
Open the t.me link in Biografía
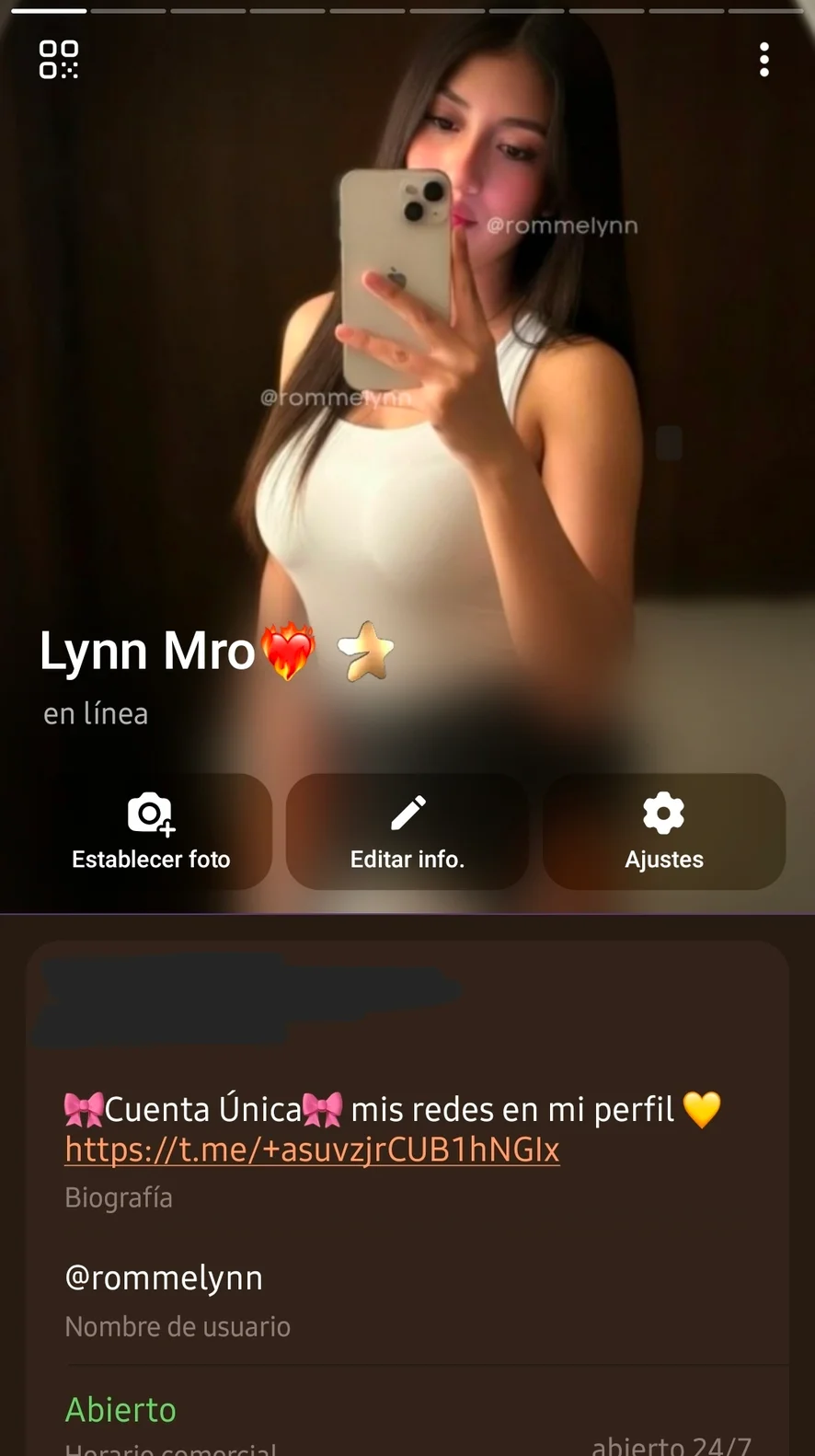point(312,1150)
